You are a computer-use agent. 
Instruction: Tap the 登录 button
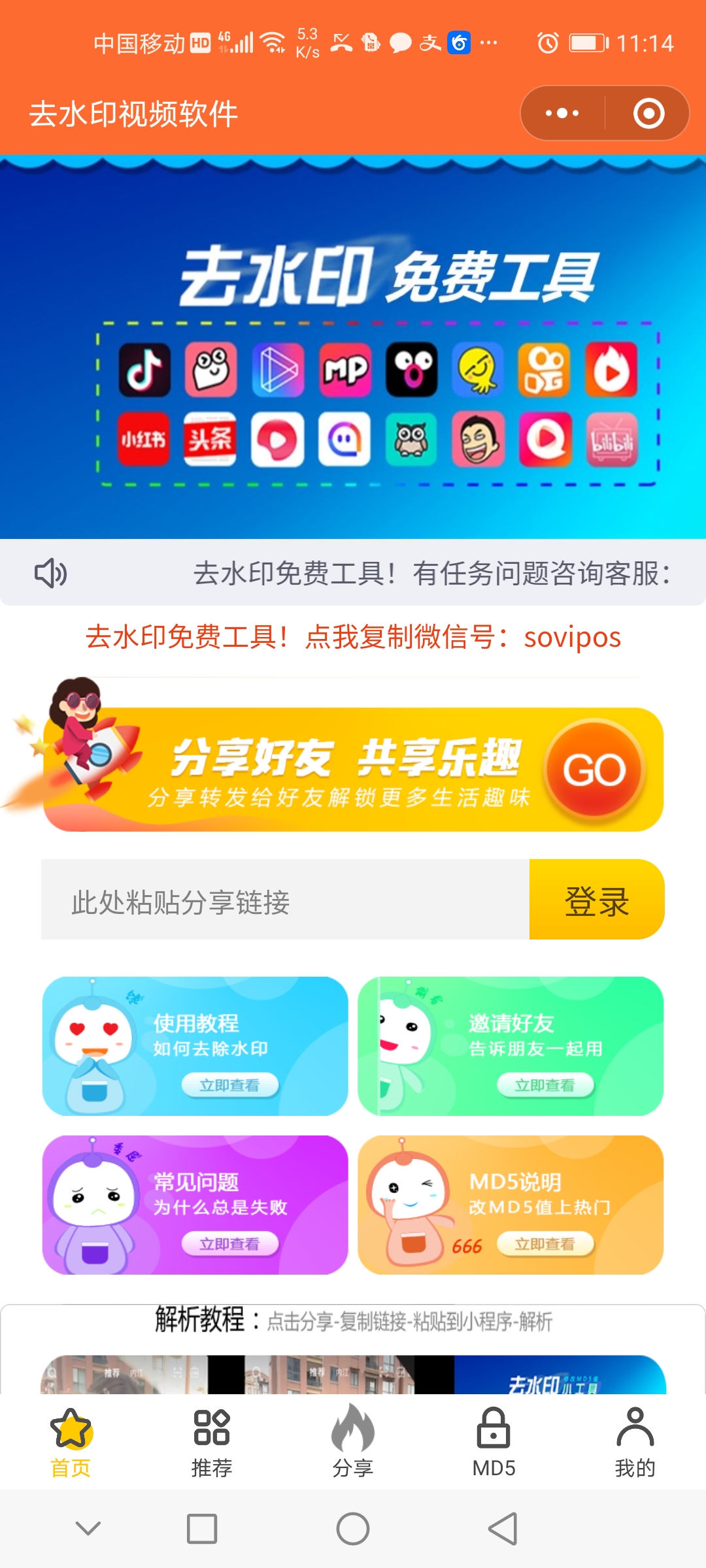click(596, 900)
